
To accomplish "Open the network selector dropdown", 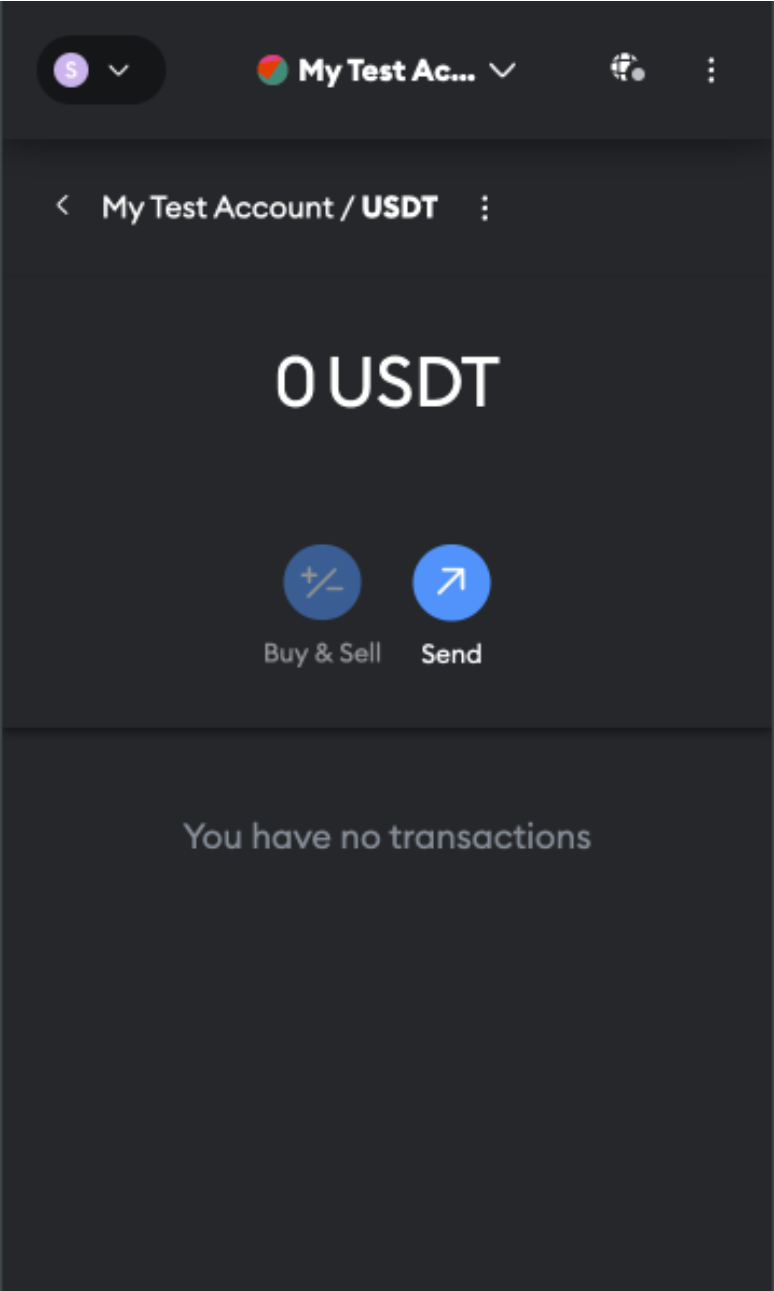I will [x=100, y=70].
